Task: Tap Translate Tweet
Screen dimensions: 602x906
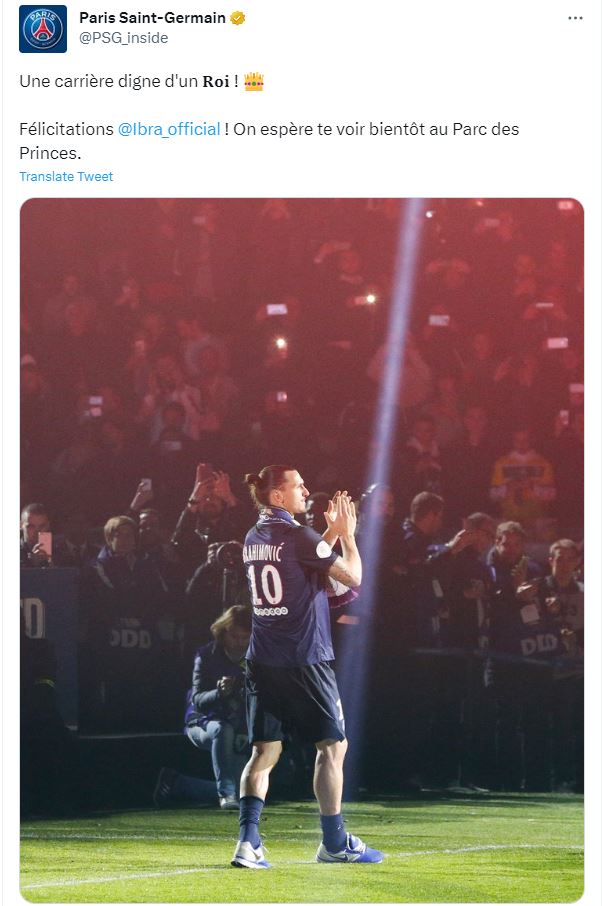Action: pos(66,176)
